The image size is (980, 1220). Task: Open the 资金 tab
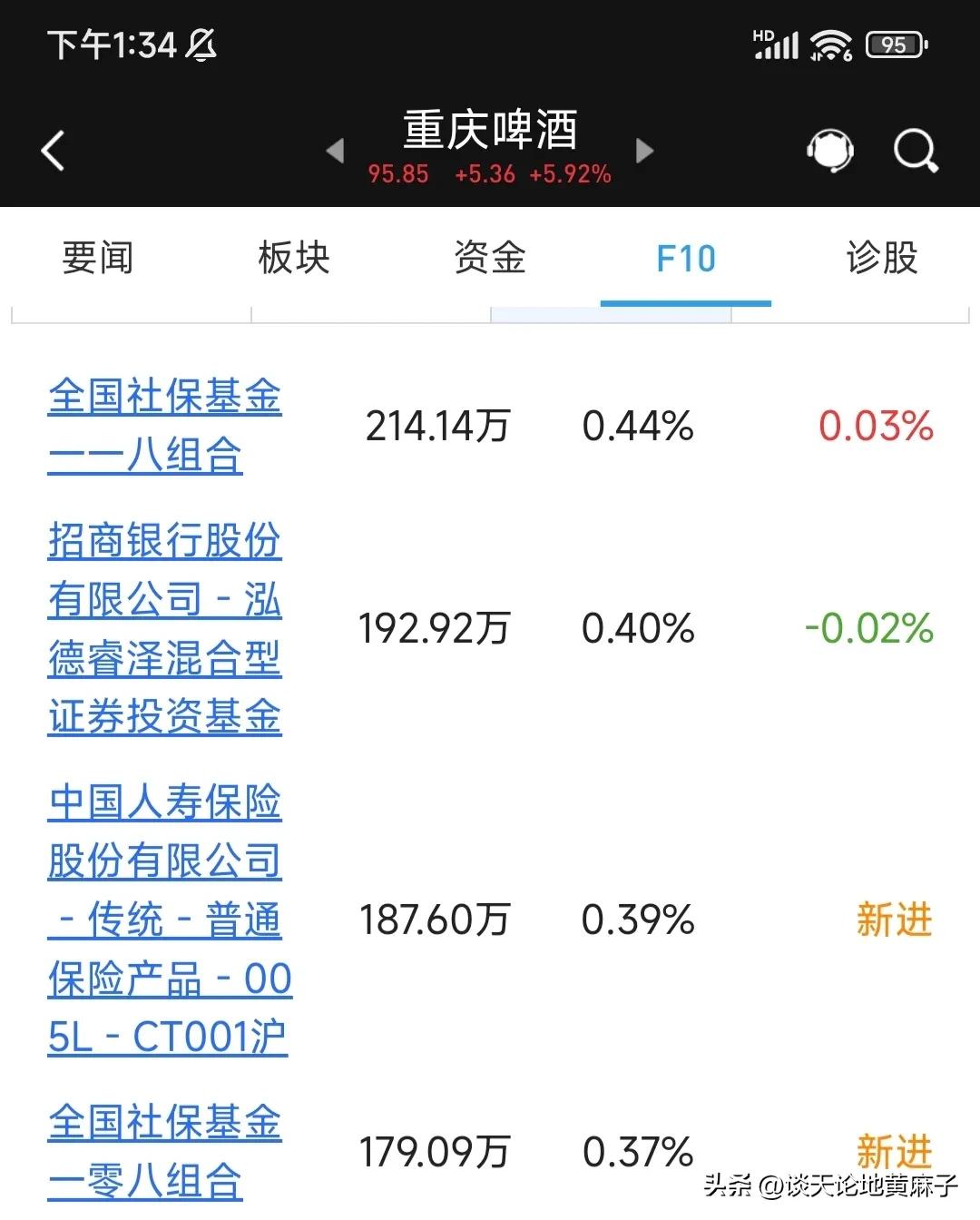pos(490,258)
